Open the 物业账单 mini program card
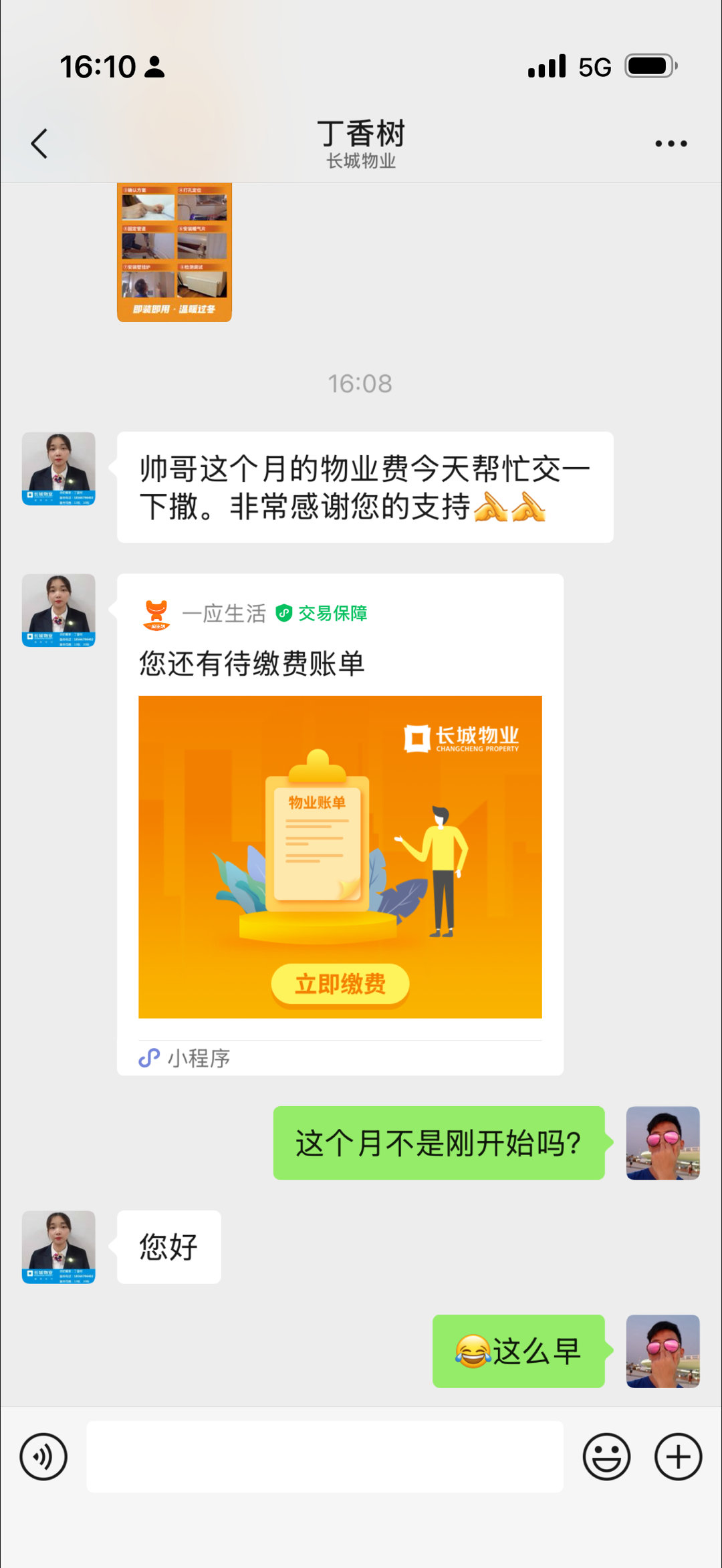The image size is (722, 1568). point(340,856)
